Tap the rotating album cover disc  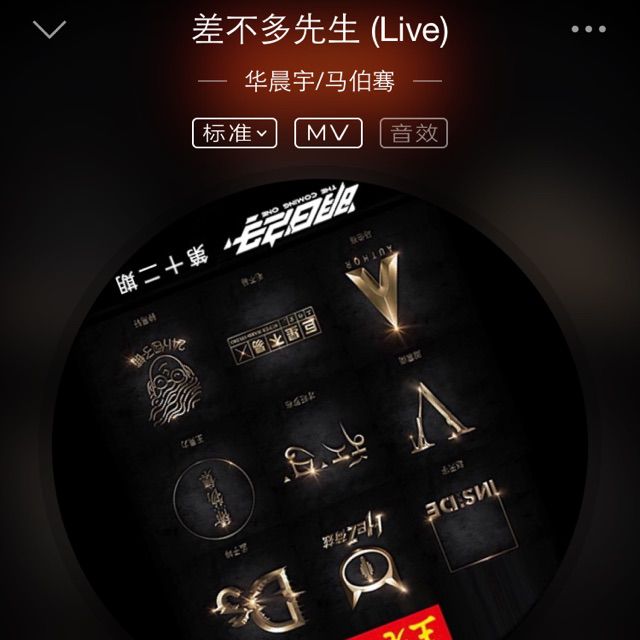tap(320, 420)
